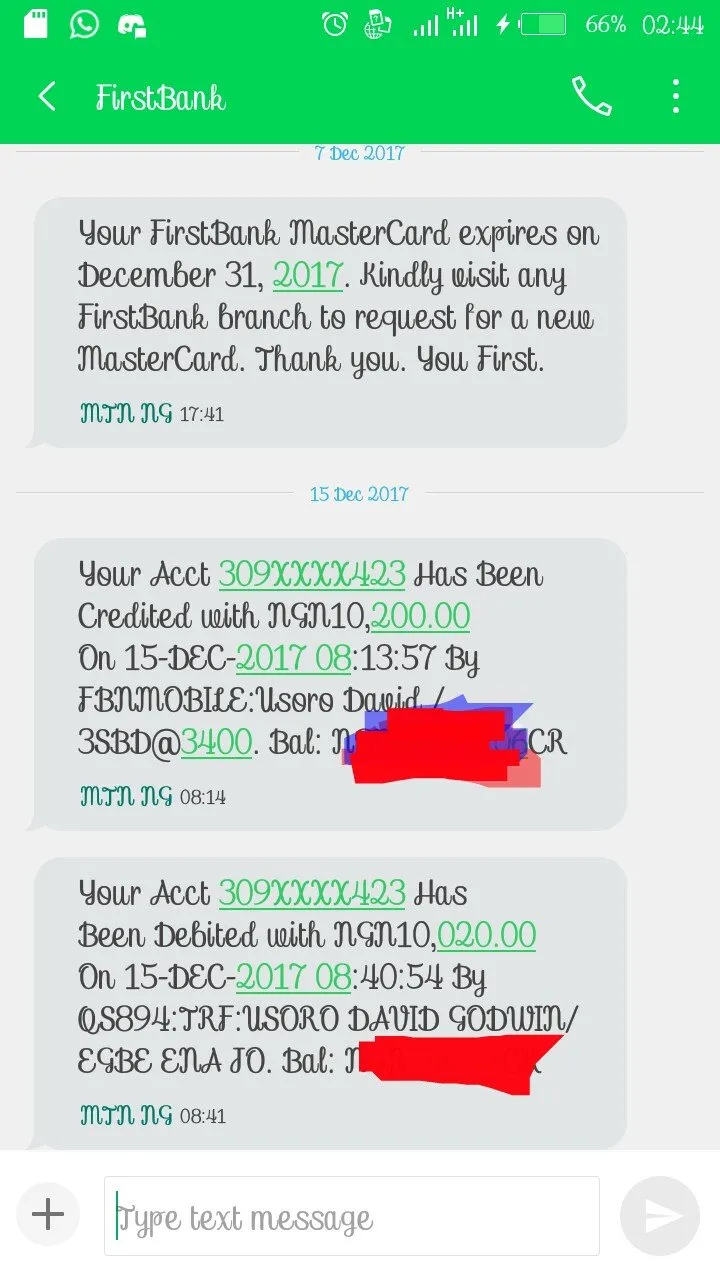Viewport: 720px width, 1280px height.
Task: Tap the 3400 link in Credited message
Action: (x=216, y=742)
